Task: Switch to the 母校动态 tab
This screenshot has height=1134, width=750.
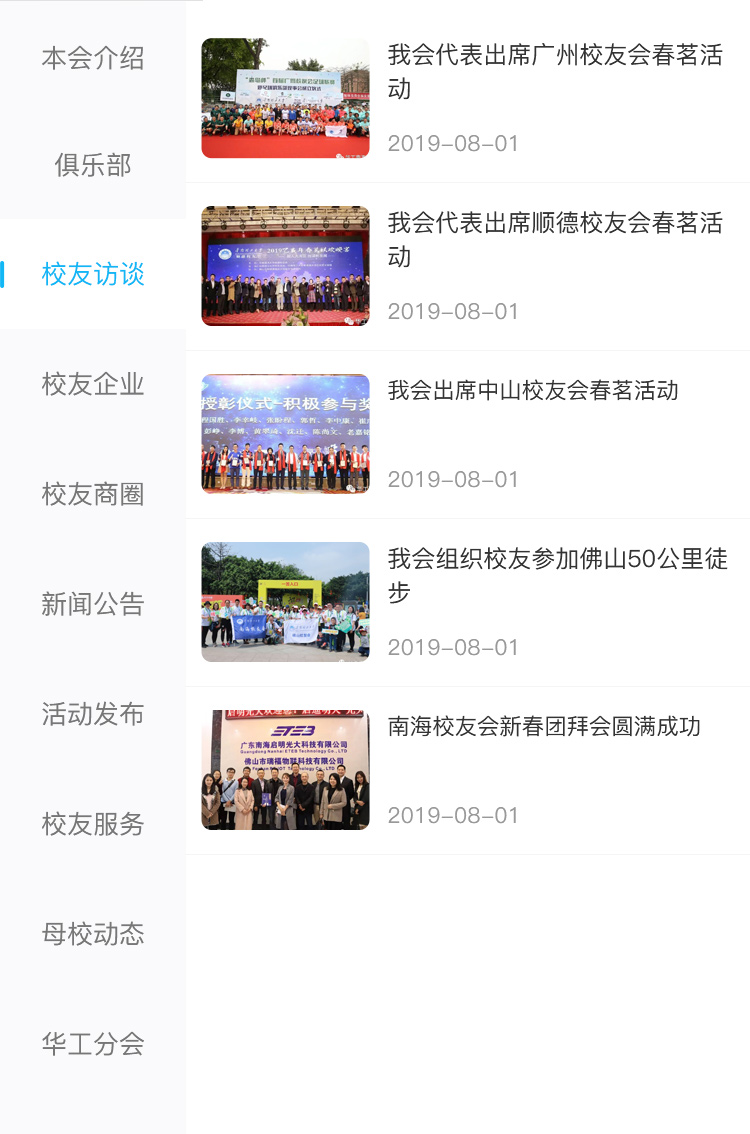Action: [x=93, y=934]
